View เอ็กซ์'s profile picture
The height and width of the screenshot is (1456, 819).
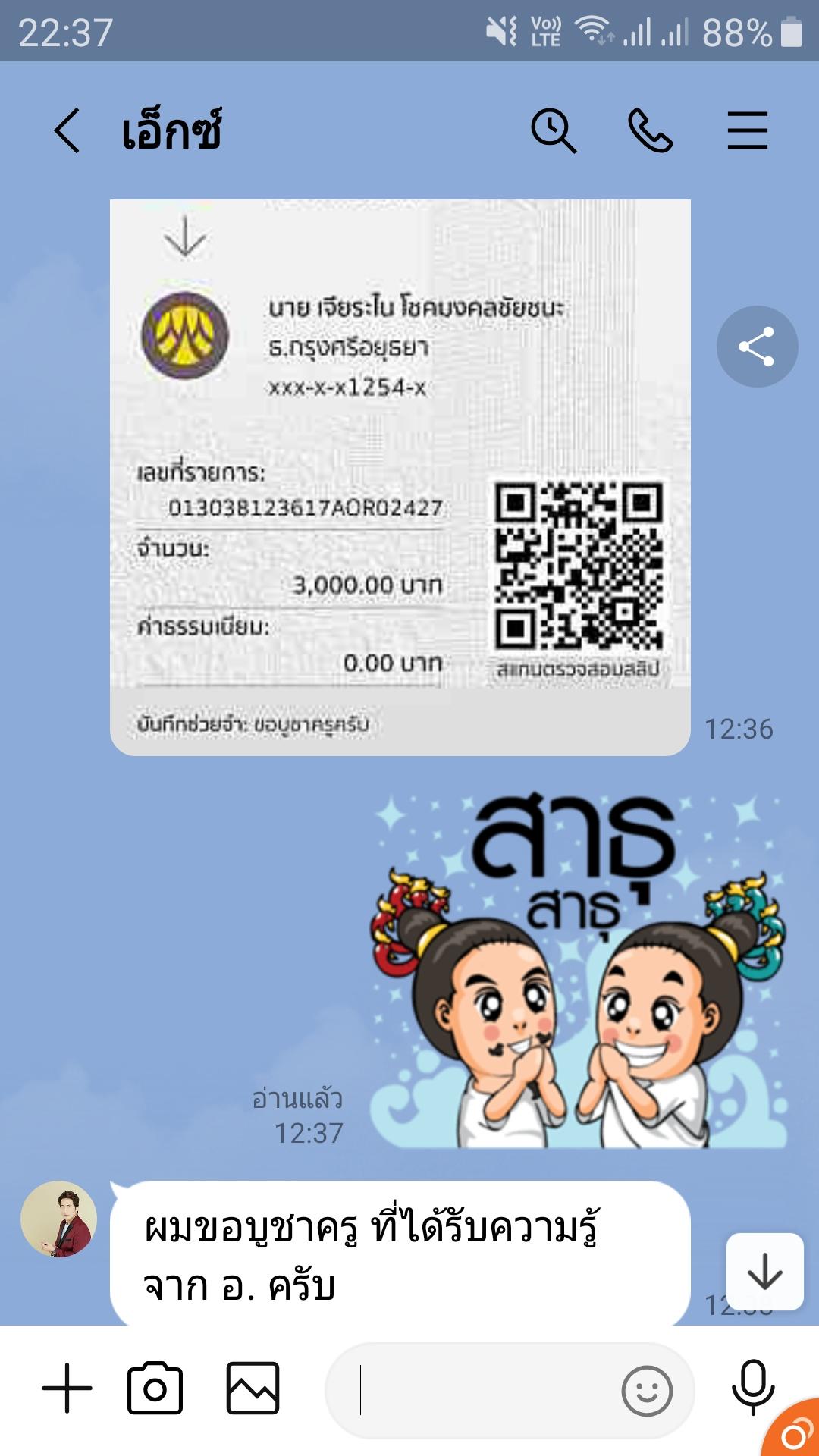(58, 1219)
